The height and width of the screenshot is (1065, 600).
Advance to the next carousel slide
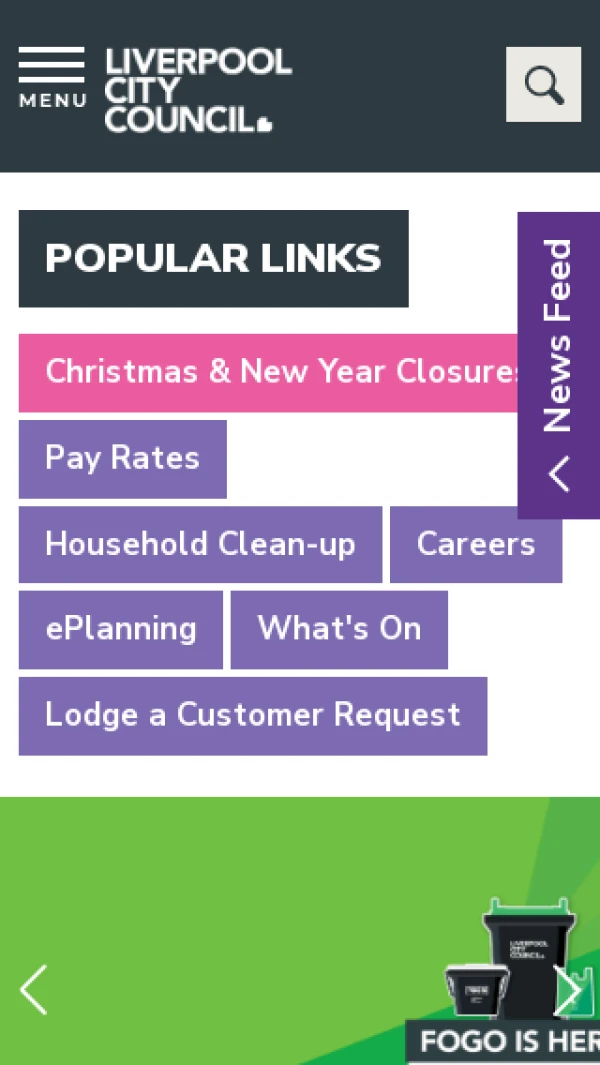coord(568,990)
